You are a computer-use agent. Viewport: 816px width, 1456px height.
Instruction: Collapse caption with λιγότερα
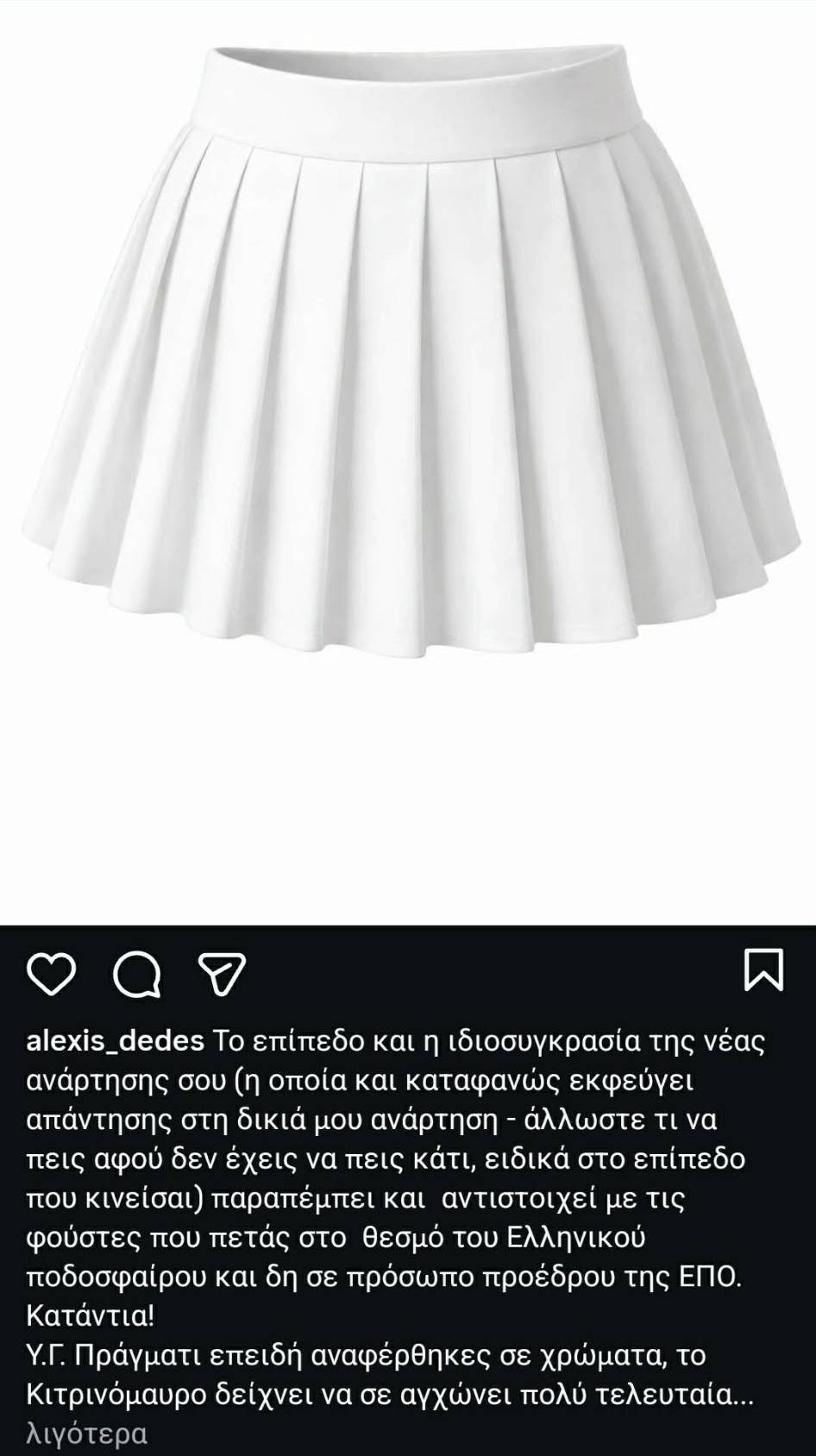point(87,1434)
